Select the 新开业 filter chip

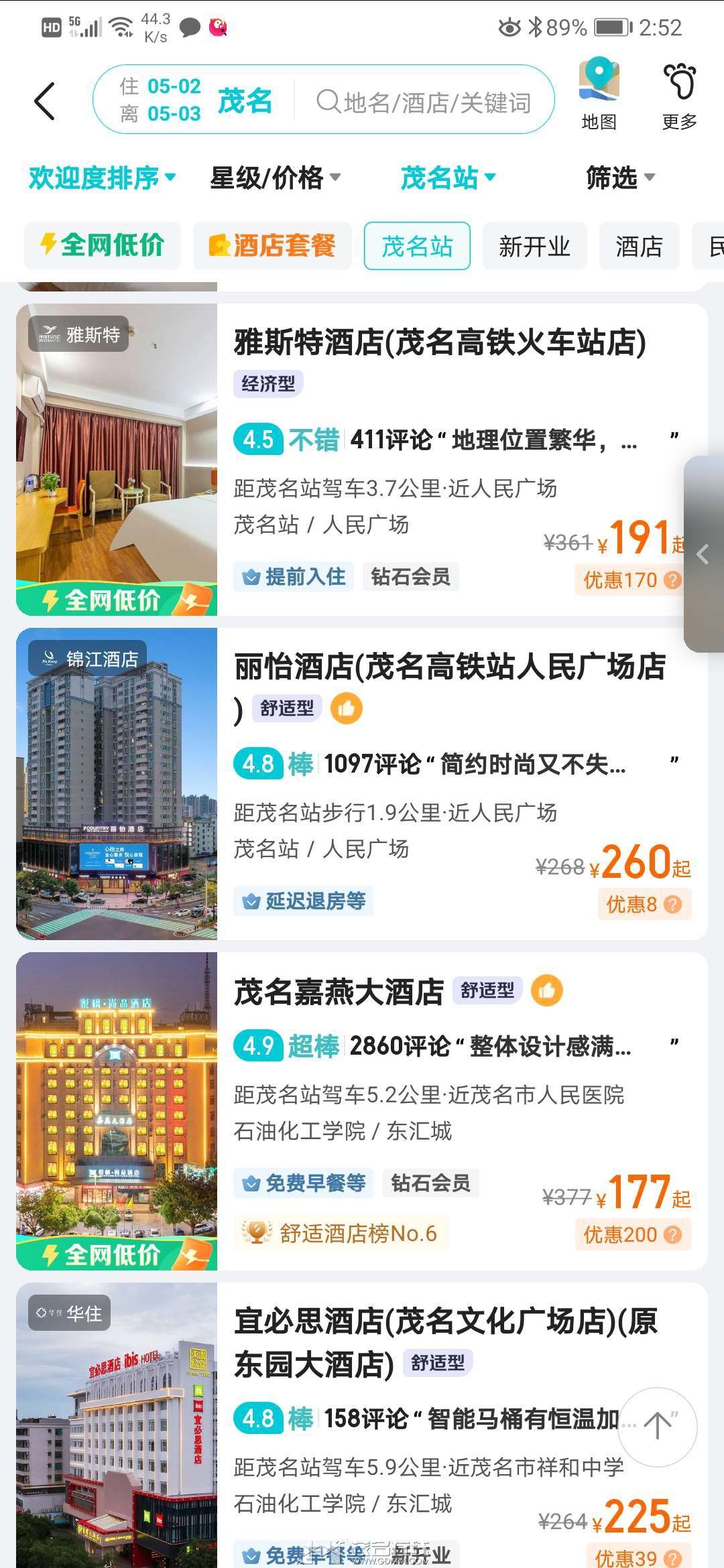coord(534,246)
